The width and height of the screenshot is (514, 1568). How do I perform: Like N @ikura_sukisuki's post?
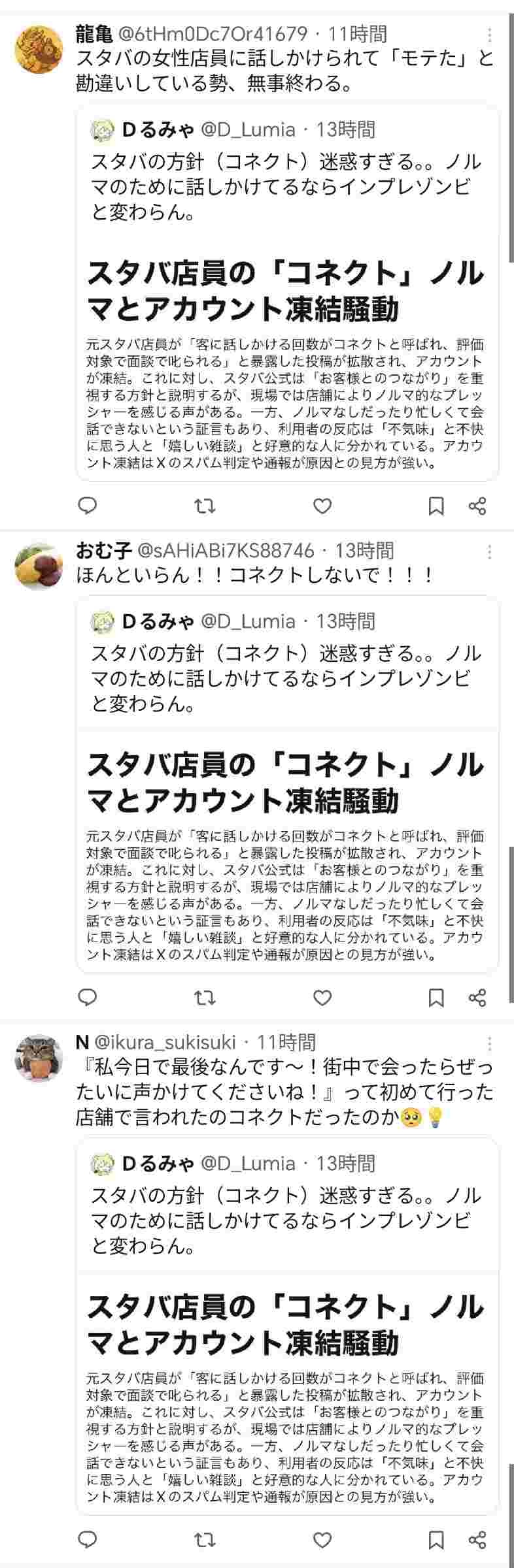click(322, 1540)
